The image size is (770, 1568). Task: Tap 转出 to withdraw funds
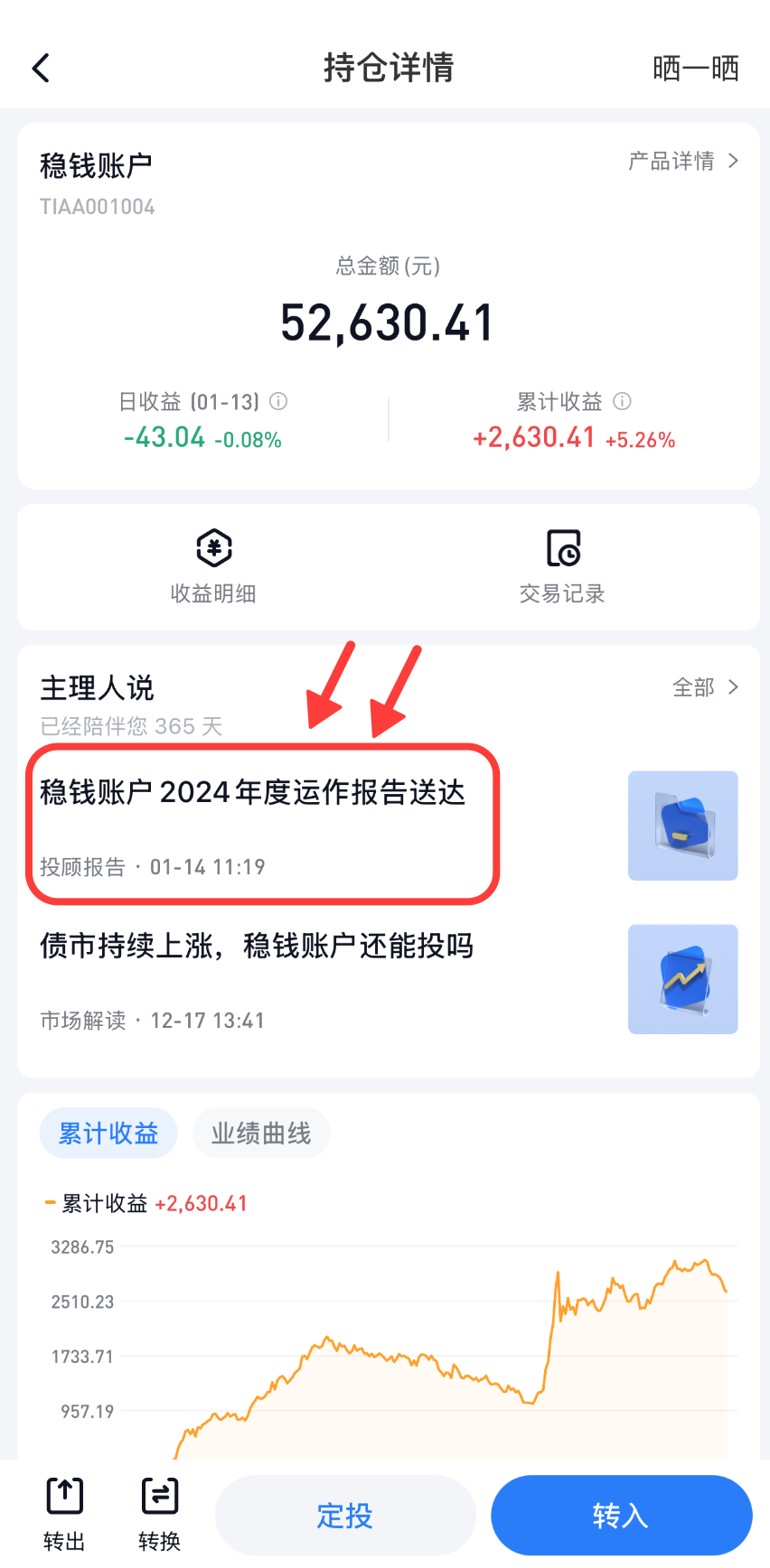(x=64, y=1515)
